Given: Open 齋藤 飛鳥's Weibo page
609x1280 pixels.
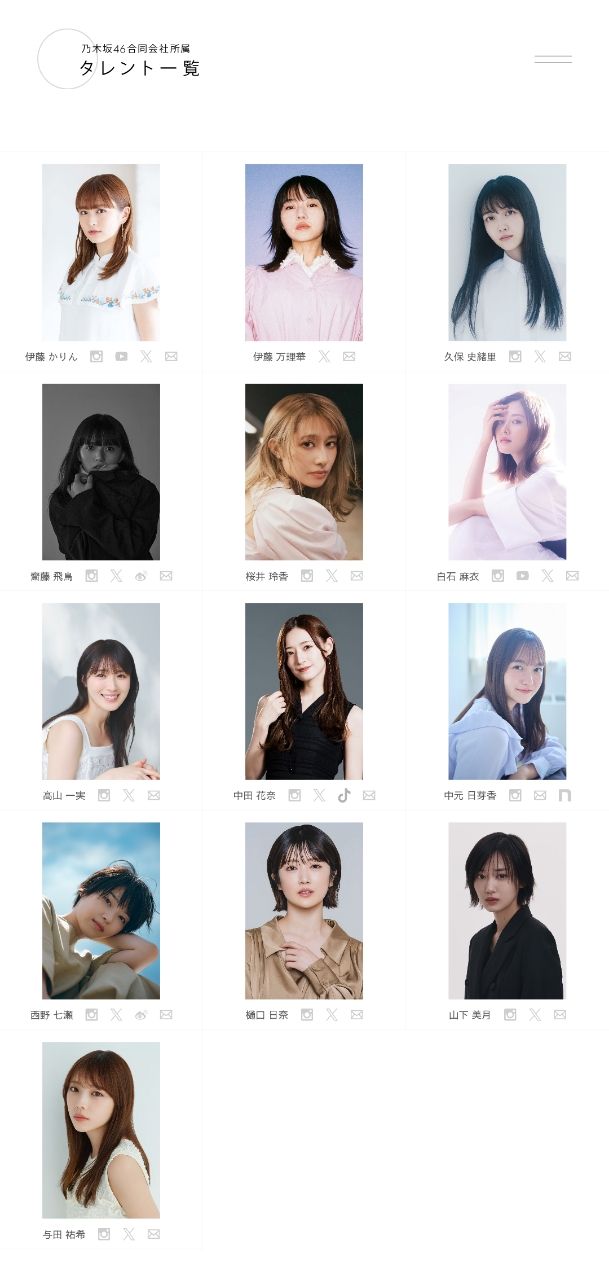Looking at the screenshot, I should [x=141, y=576].
